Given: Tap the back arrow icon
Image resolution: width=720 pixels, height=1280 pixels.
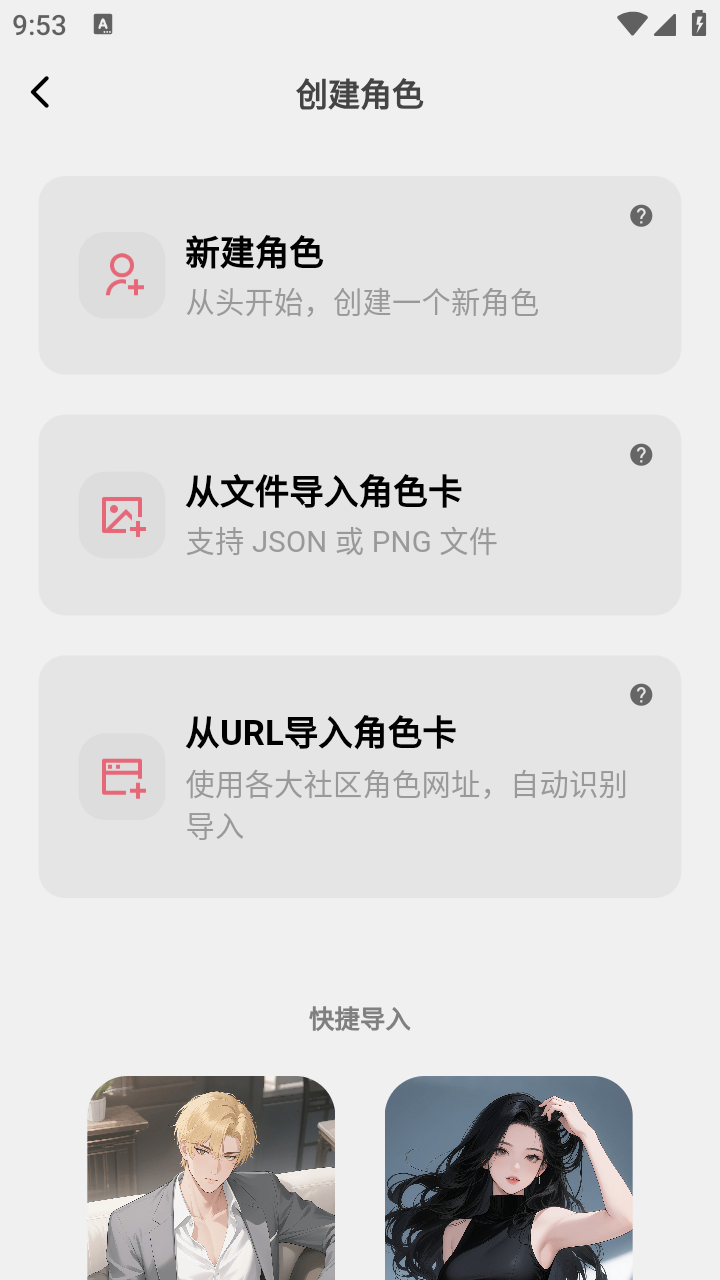Looking at the screenshot, I should 40,91.
